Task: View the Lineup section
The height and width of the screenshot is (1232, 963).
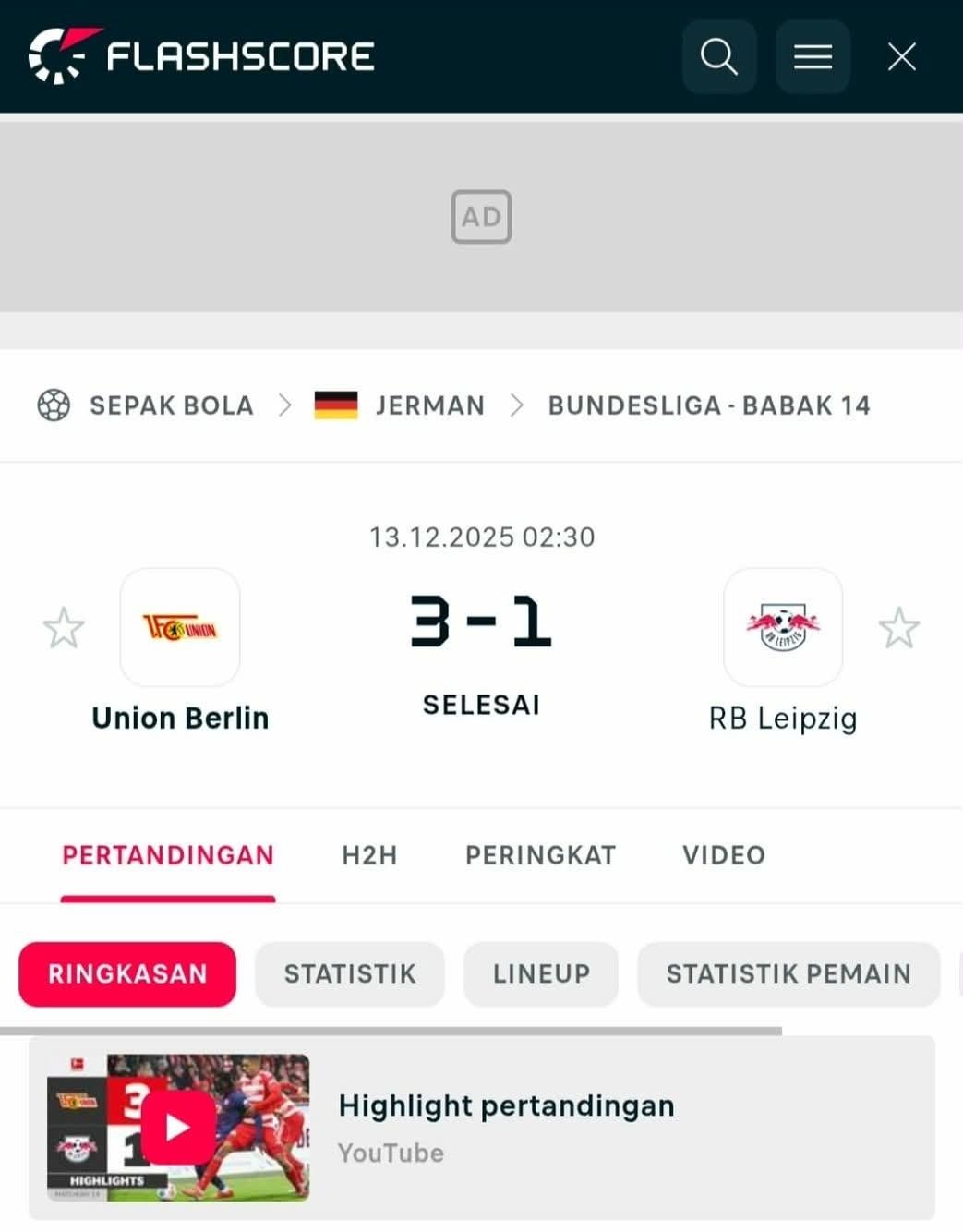Action: (541, 973)
